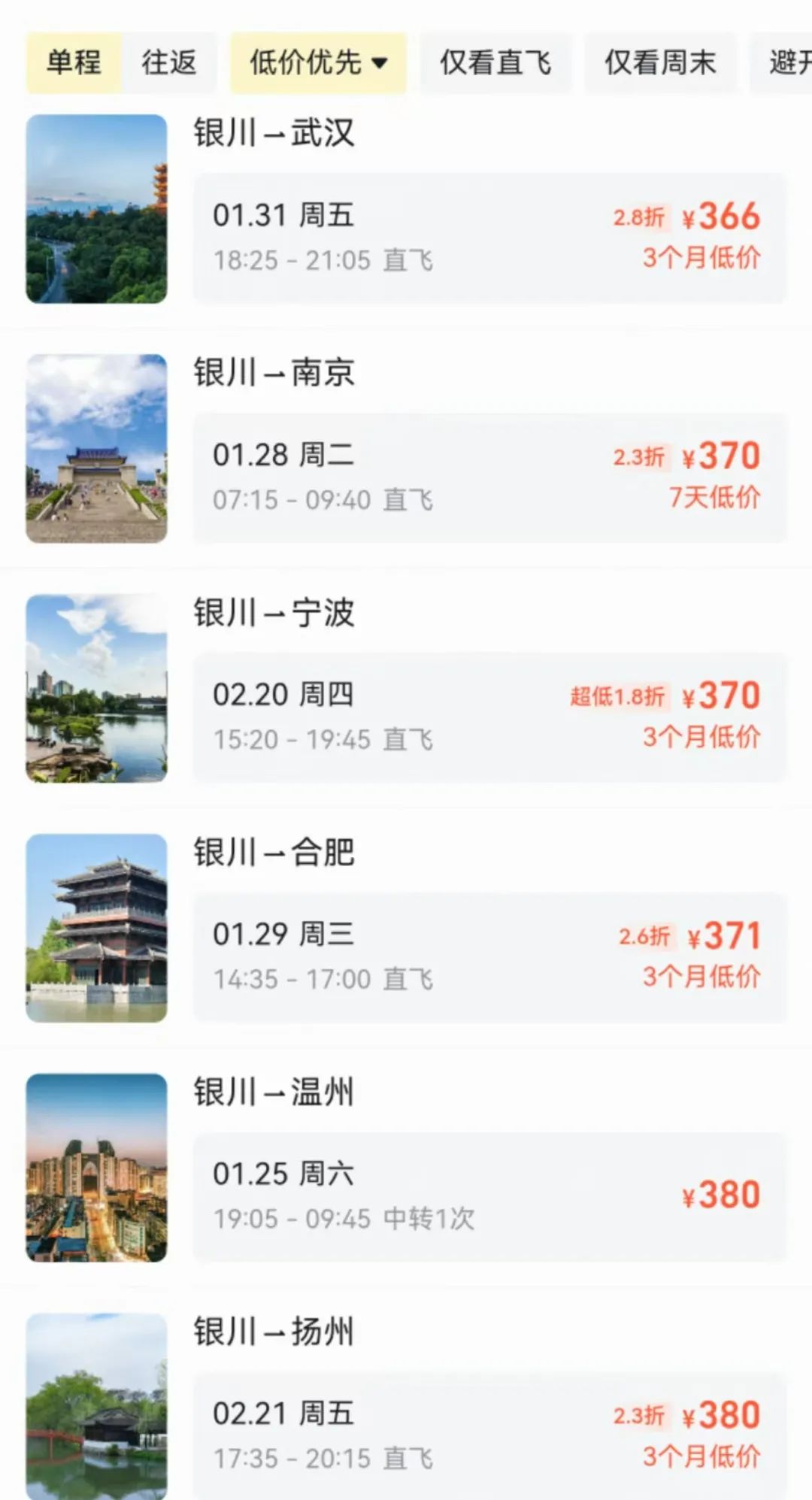Switch to the 往返 round-trip tab

point(169,62)
